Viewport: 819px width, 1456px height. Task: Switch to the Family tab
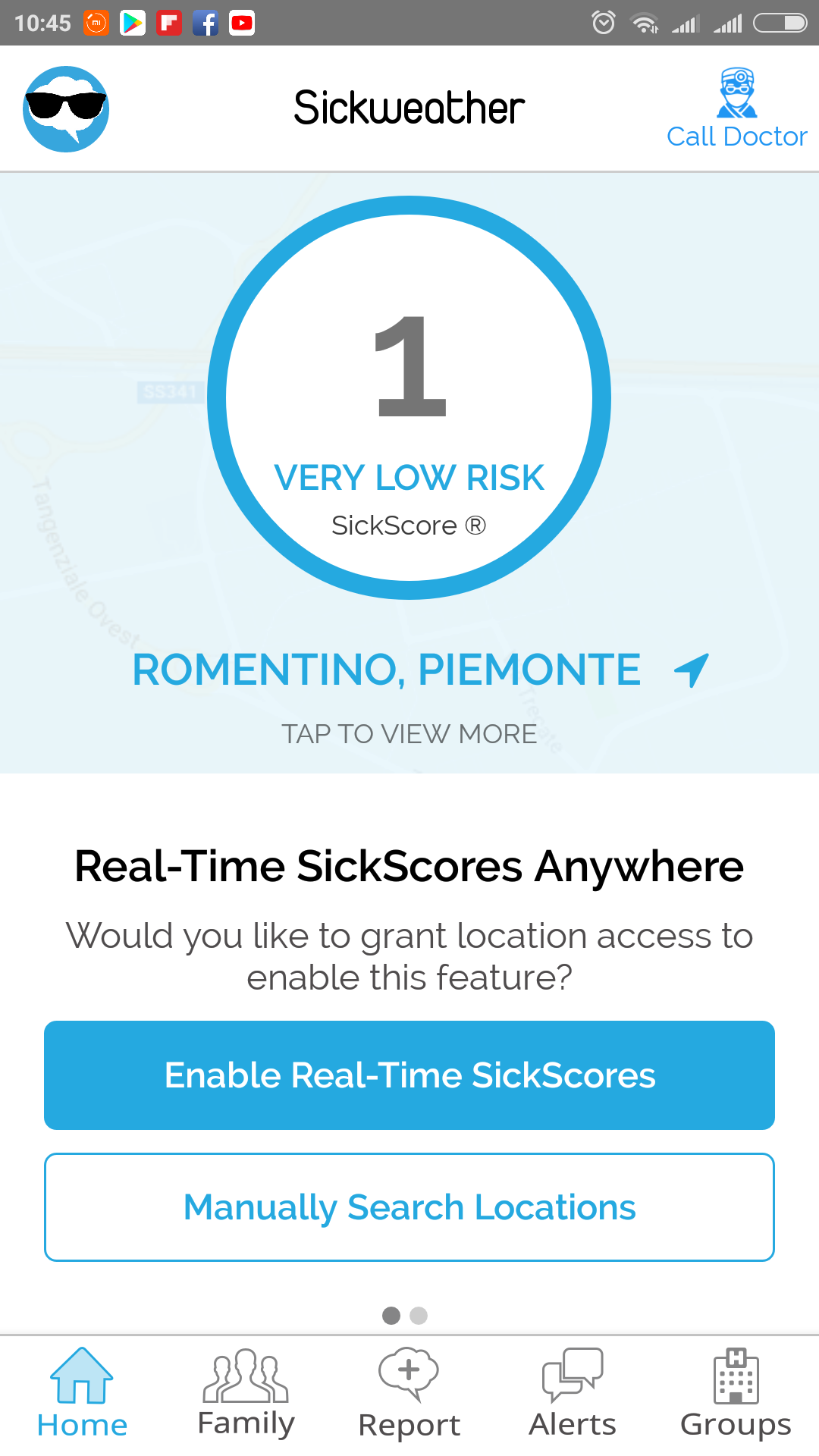246,1394
